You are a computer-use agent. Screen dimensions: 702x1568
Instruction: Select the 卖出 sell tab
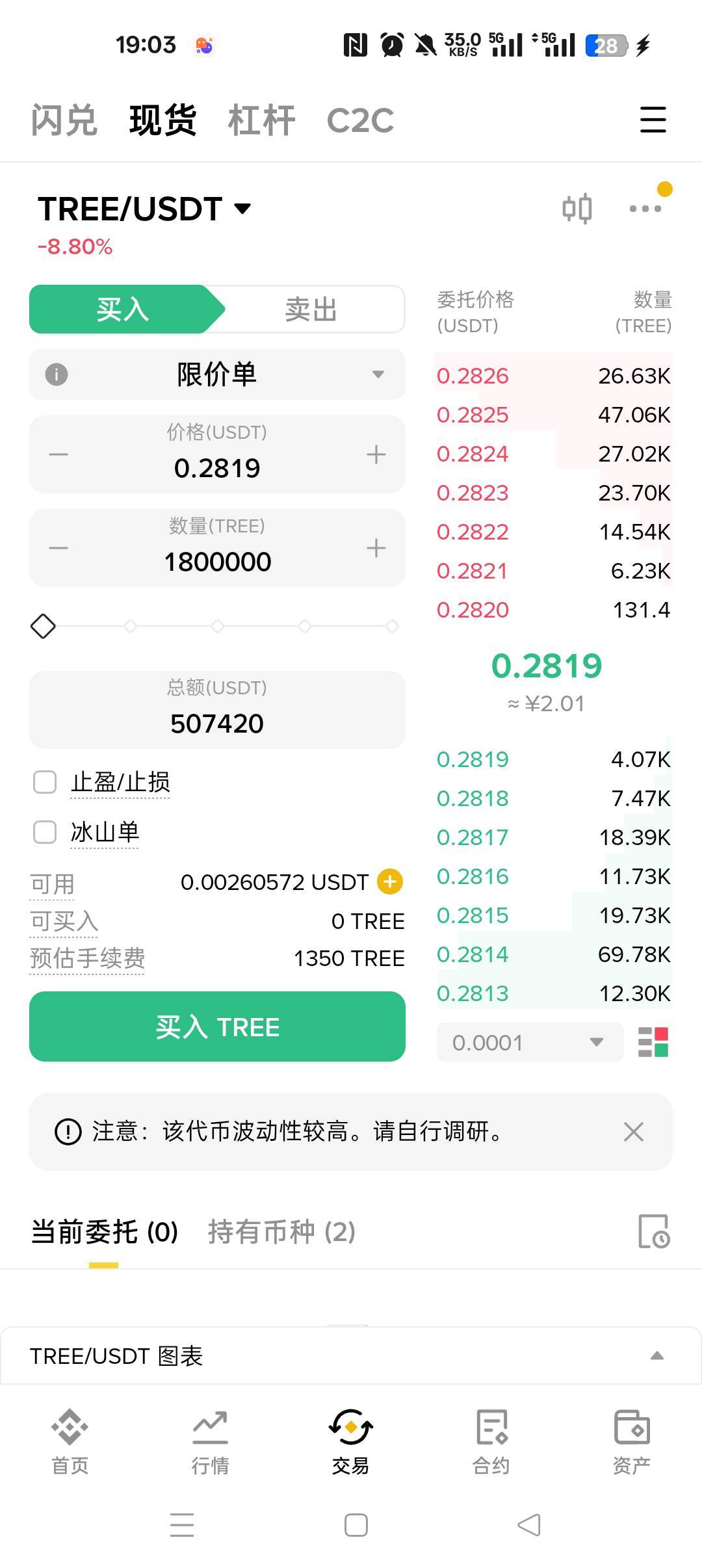(311, 309)
